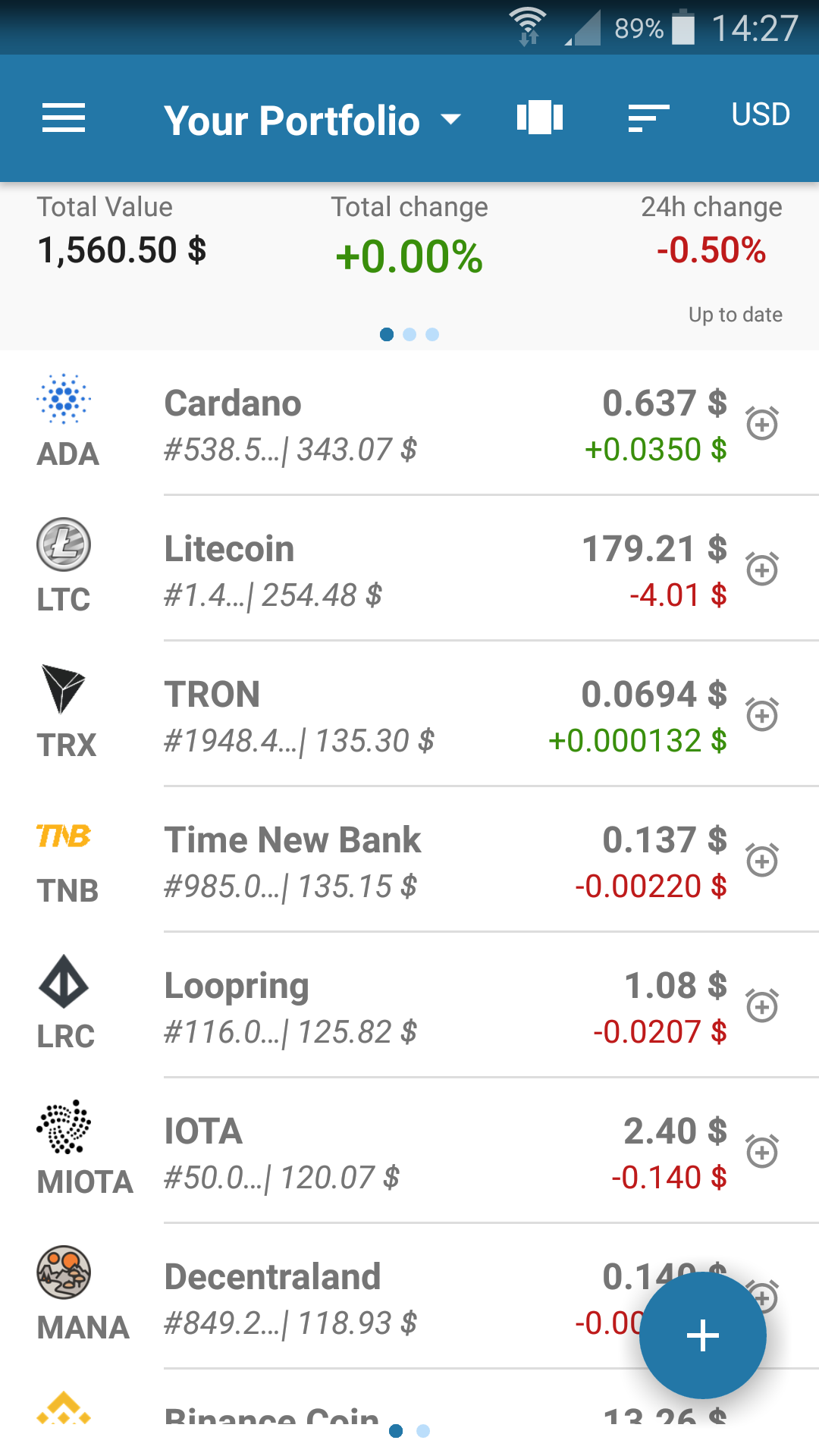Viewport: 819px width, 1456px height.
Task: Change the USD currency
Action: tap(760, 115)
